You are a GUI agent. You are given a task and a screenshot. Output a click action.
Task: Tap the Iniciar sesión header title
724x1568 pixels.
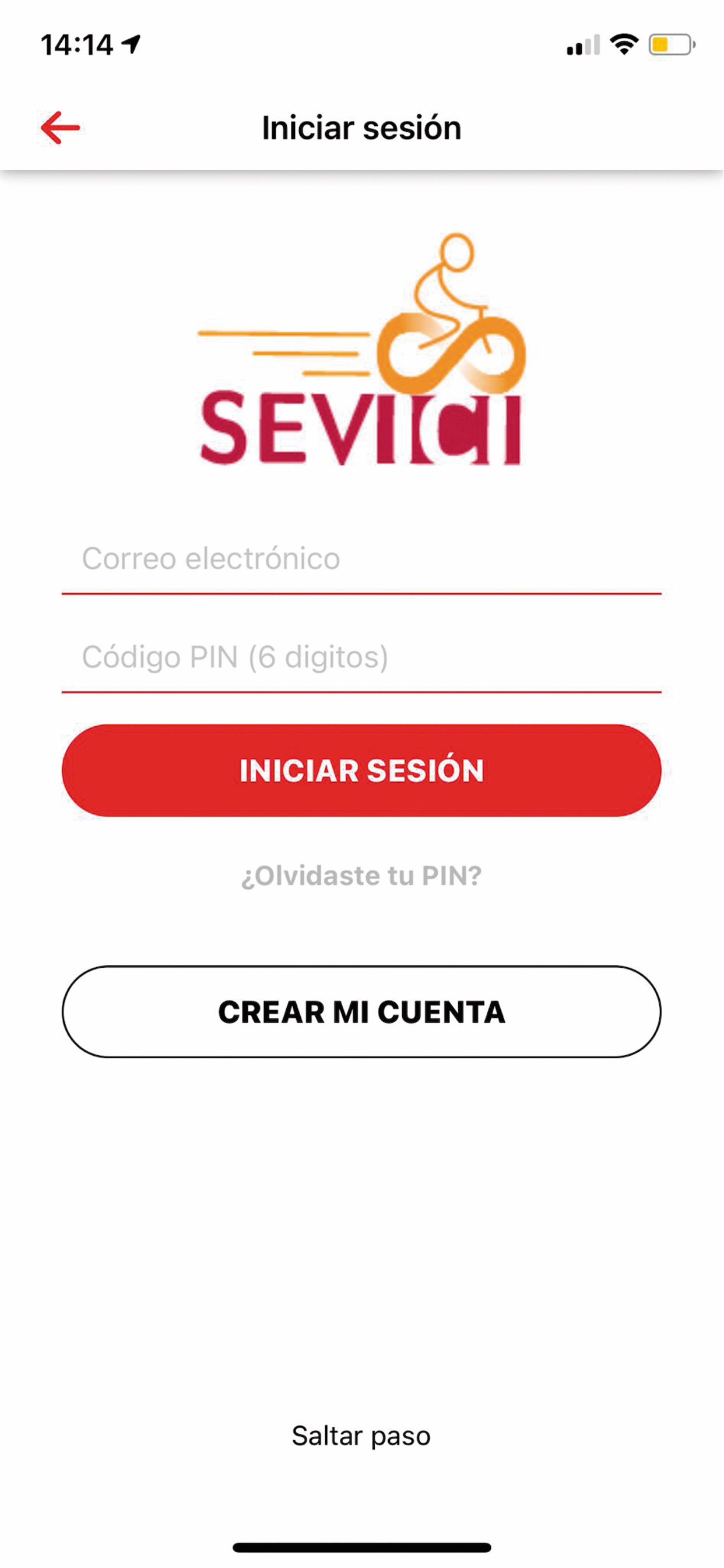361,128
